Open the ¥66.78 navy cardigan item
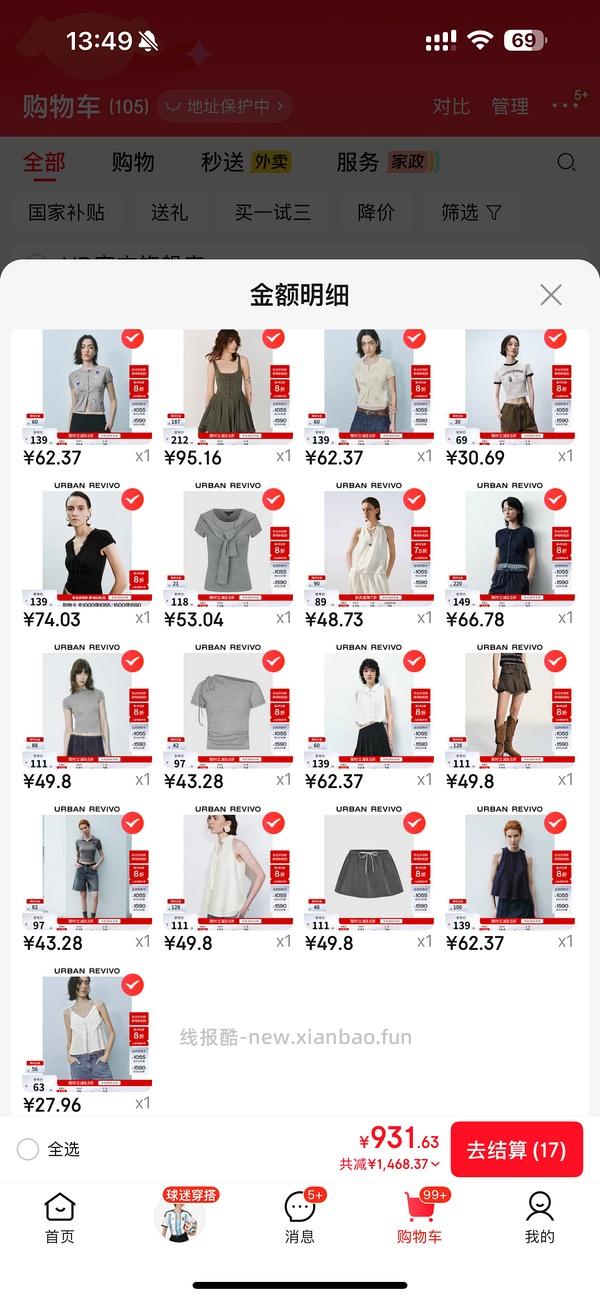The height and width of the screenshot is (1300, 600). point(510,544)
